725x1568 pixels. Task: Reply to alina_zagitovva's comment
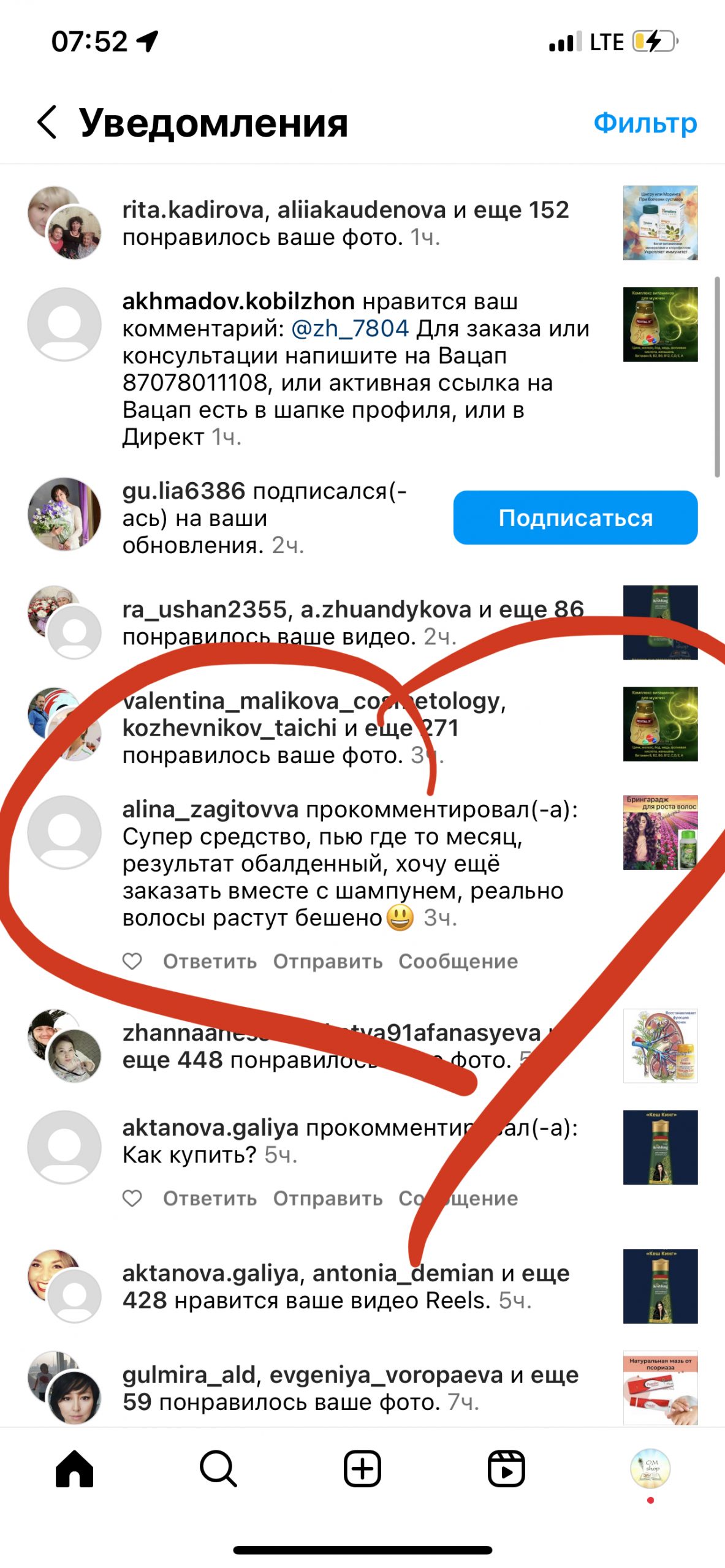[210, 961]
